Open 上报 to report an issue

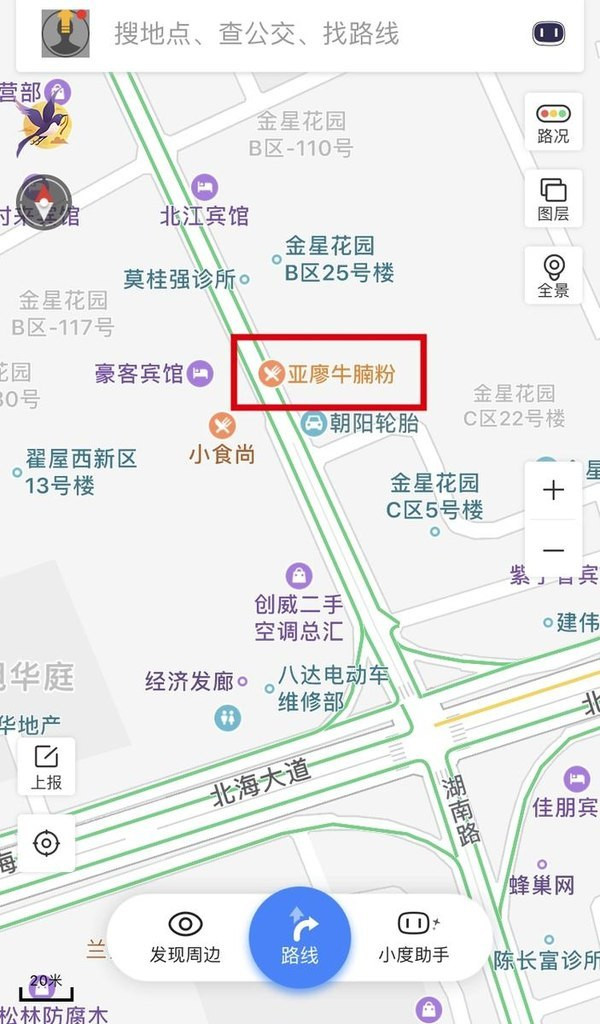click(x=46, y=767)
